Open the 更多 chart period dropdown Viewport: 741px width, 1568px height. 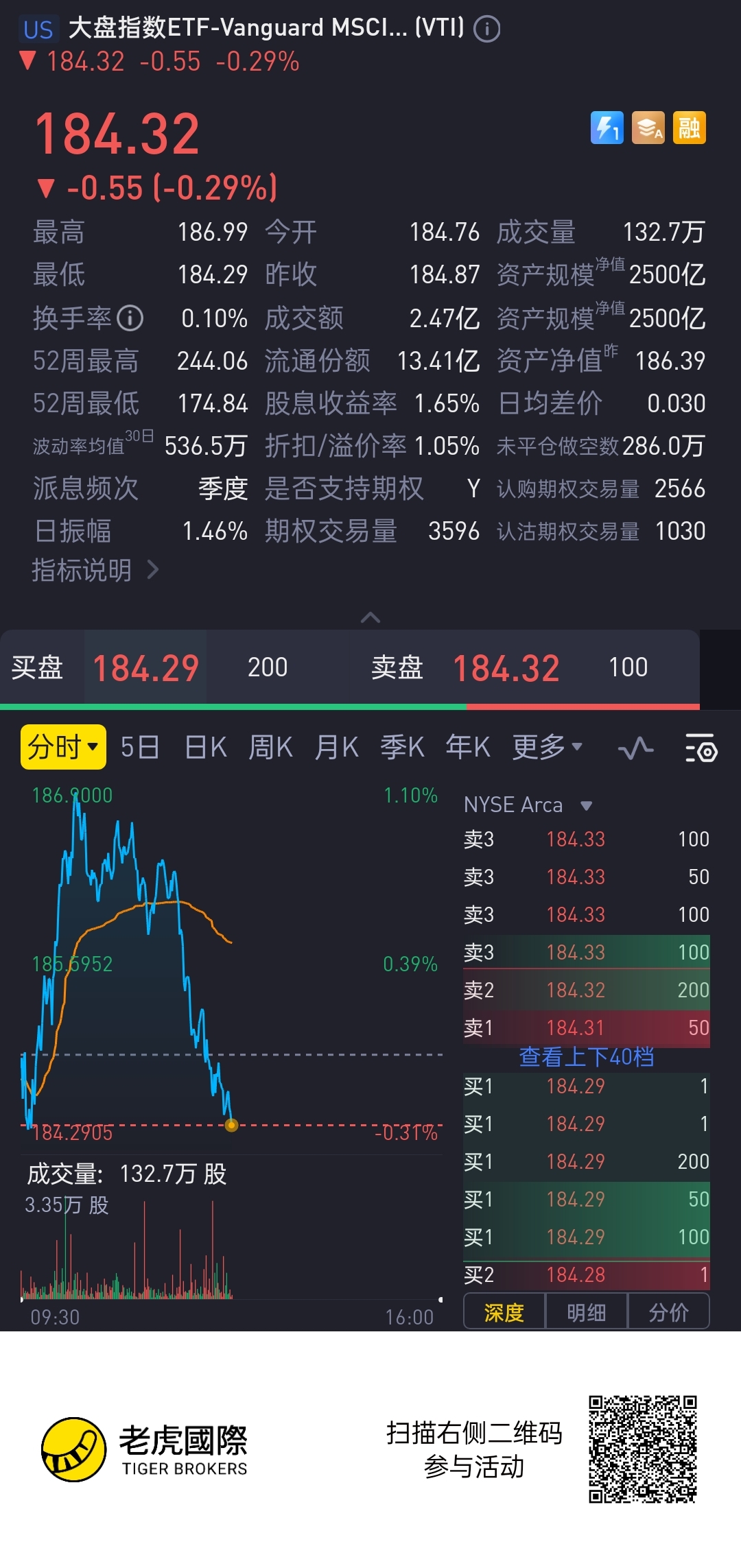coord(547,747)
